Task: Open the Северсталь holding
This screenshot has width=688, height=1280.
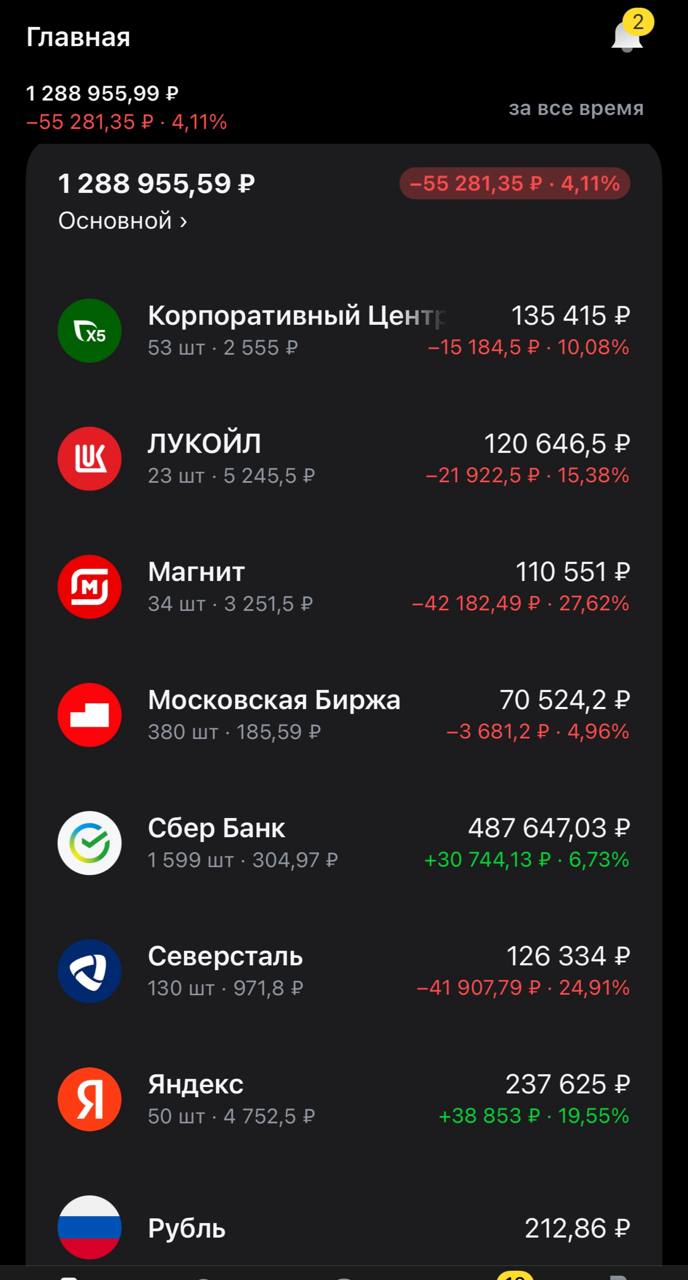Action: coord(344,971)
